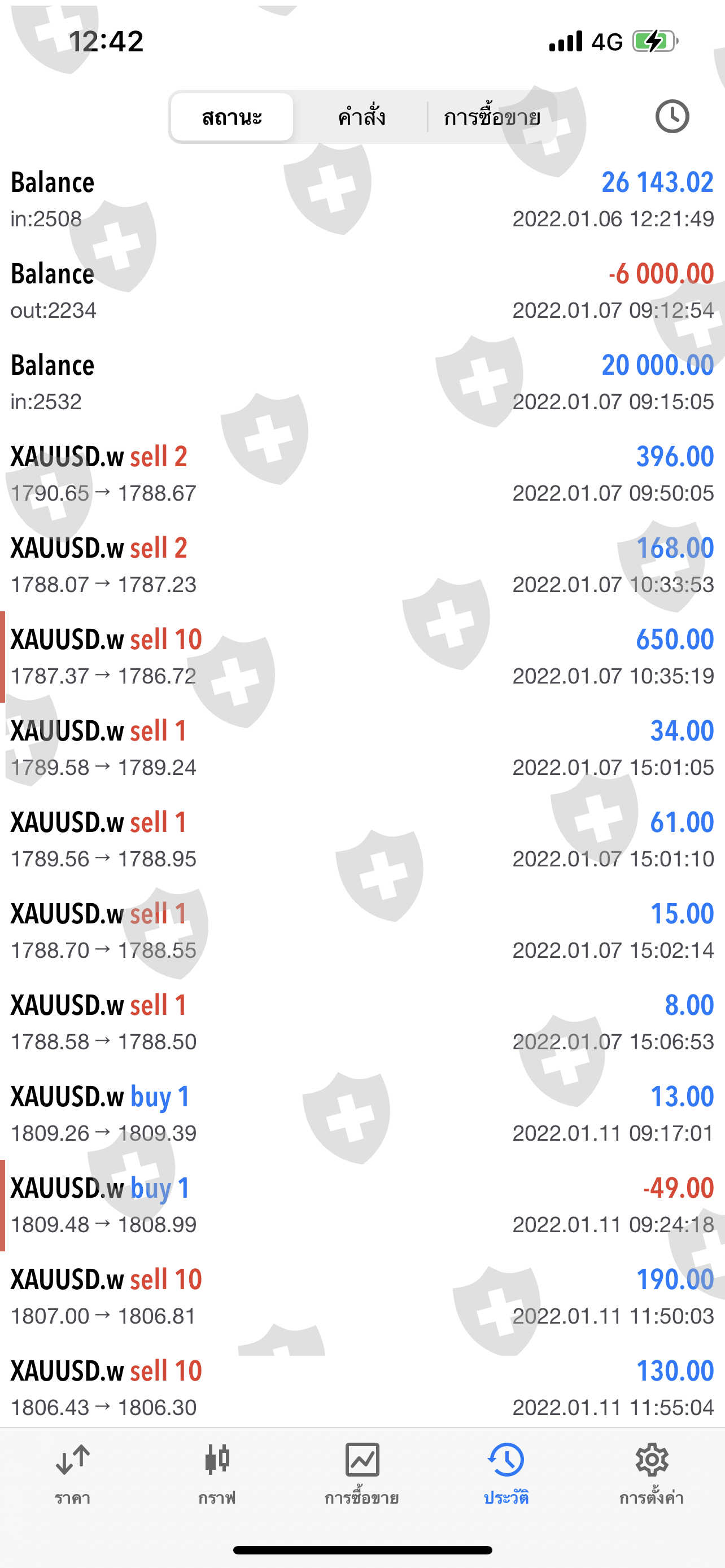
Task: Expand the sell 1 trade with 34.00 profit
Action: (x=362, y=748)
